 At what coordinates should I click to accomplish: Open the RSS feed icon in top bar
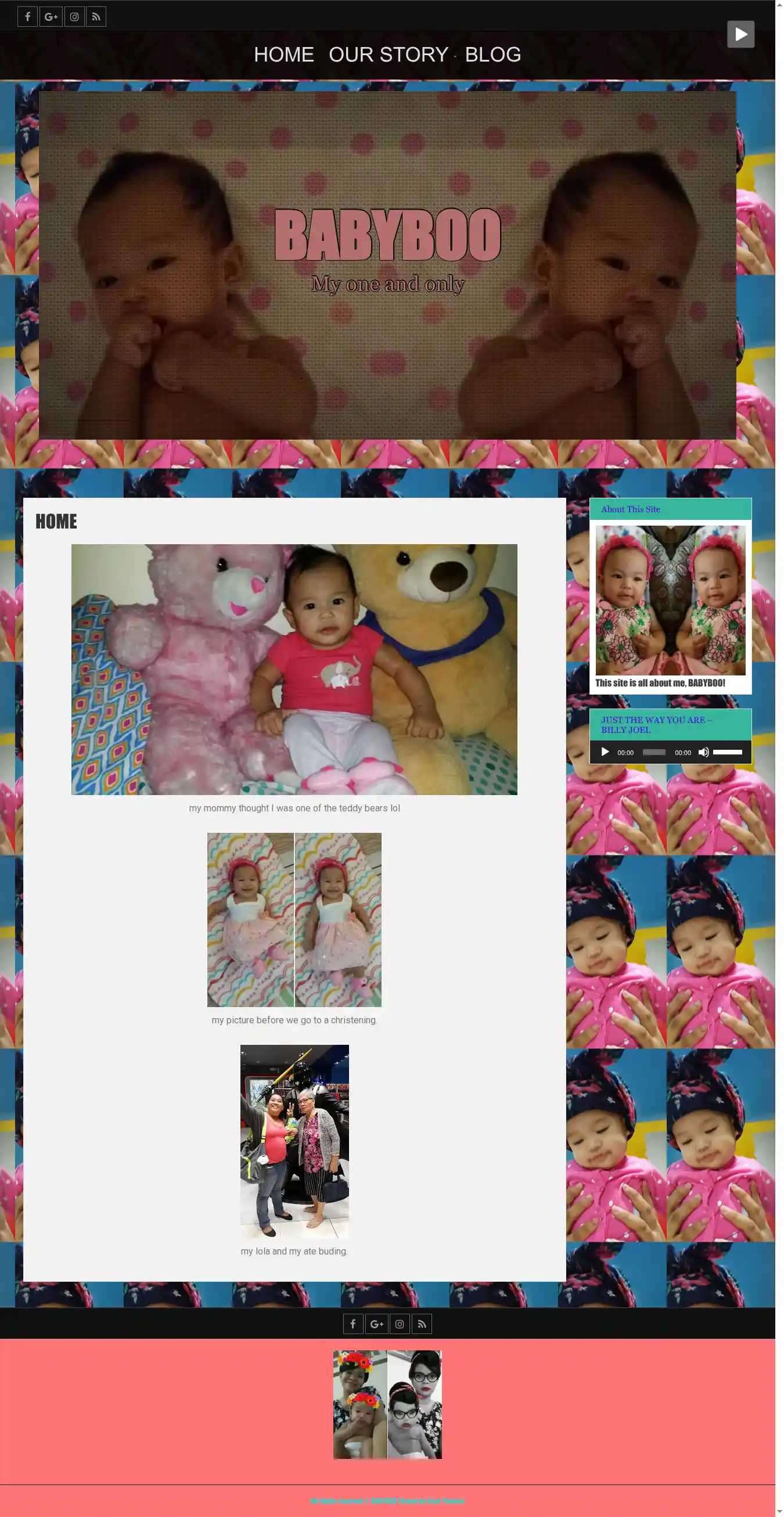pos(96,16)
